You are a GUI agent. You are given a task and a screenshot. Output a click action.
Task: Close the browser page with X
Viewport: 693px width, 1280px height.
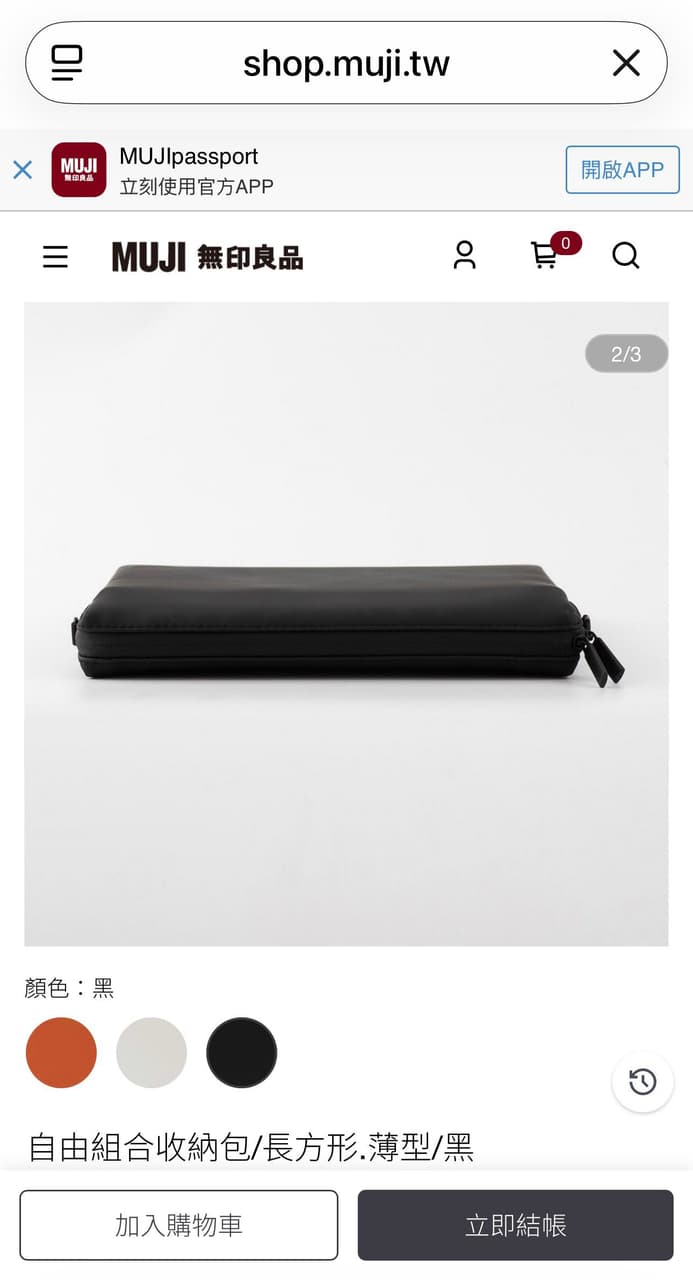click(x=626, y=63)
